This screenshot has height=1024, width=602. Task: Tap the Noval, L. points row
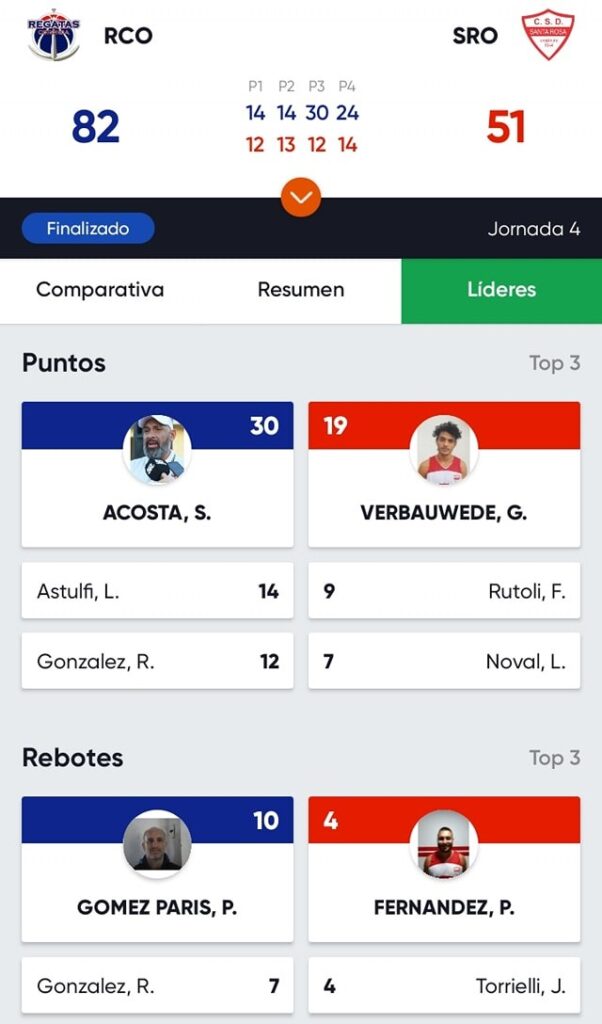point(444,661)
